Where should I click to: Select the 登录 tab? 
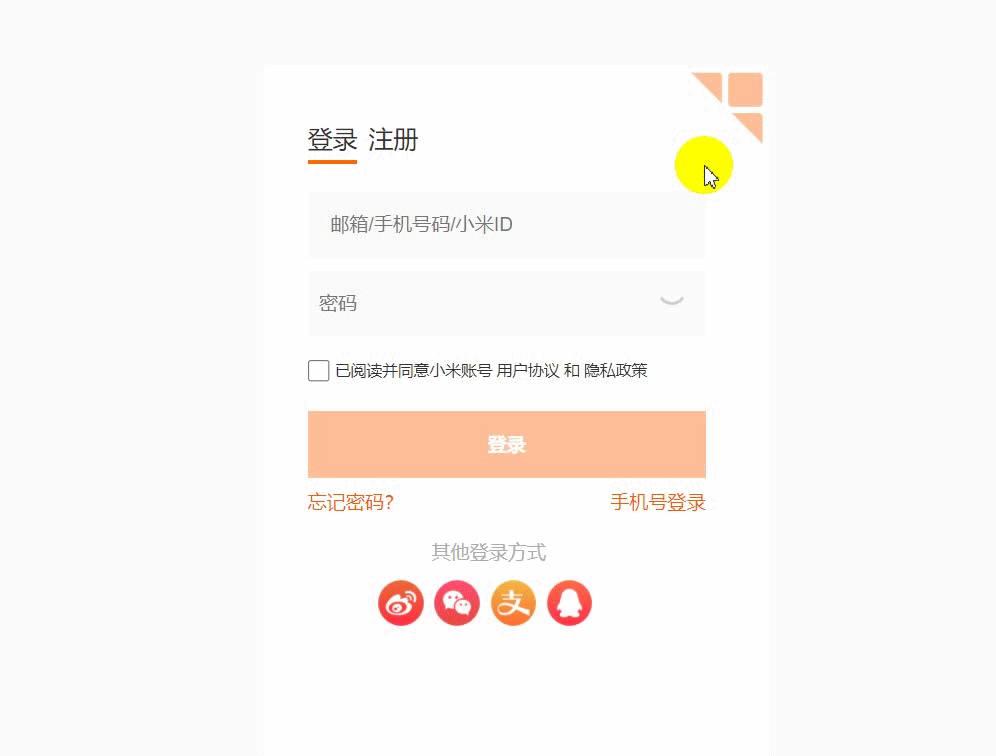coord(332,140)
